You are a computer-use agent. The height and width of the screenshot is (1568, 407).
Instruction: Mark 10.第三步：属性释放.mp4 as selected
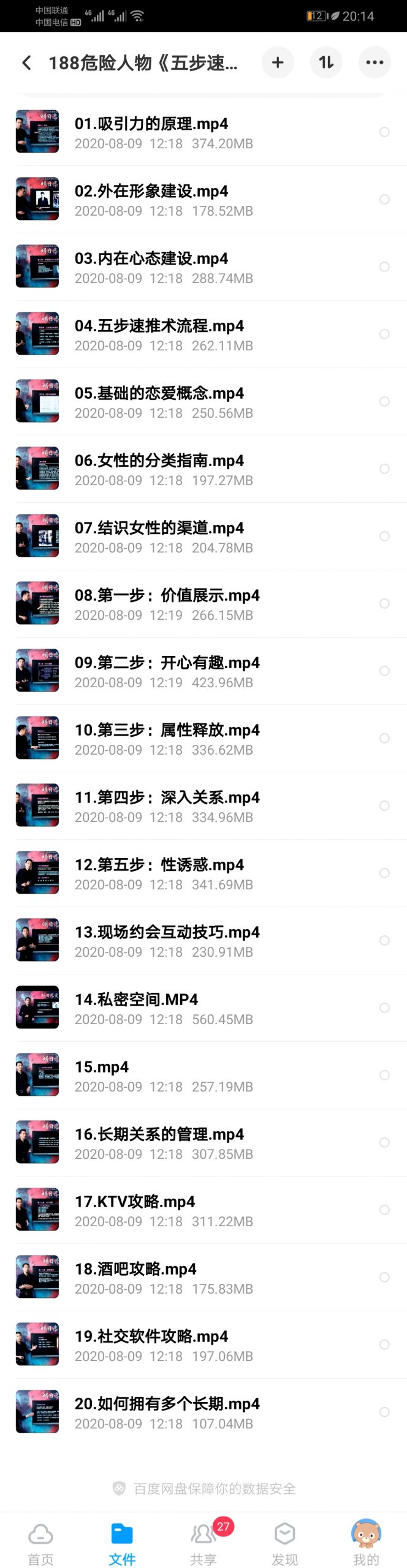[x=384, y=739]
